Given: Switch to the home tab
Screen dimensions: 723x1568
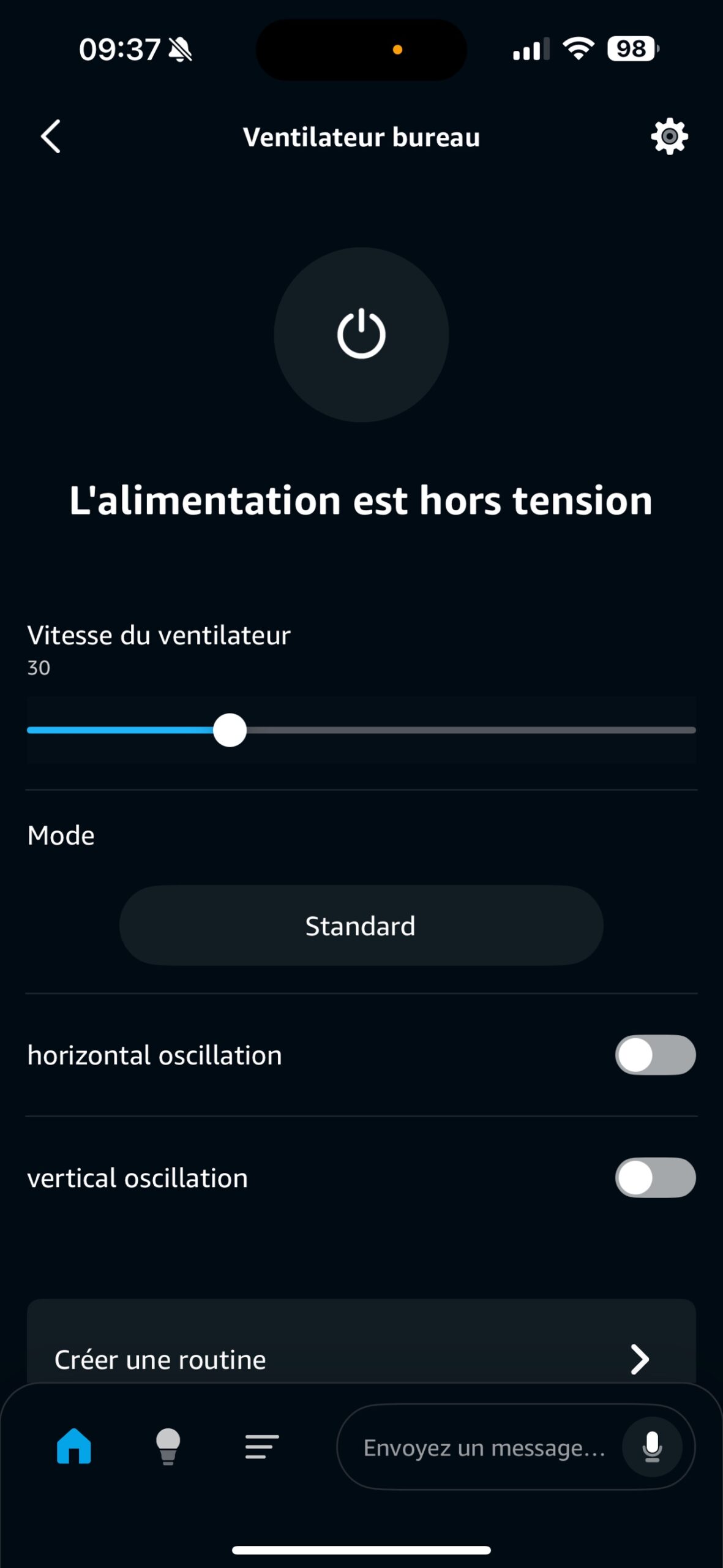Looking at the screenshot, I should tap(74, 1446).
